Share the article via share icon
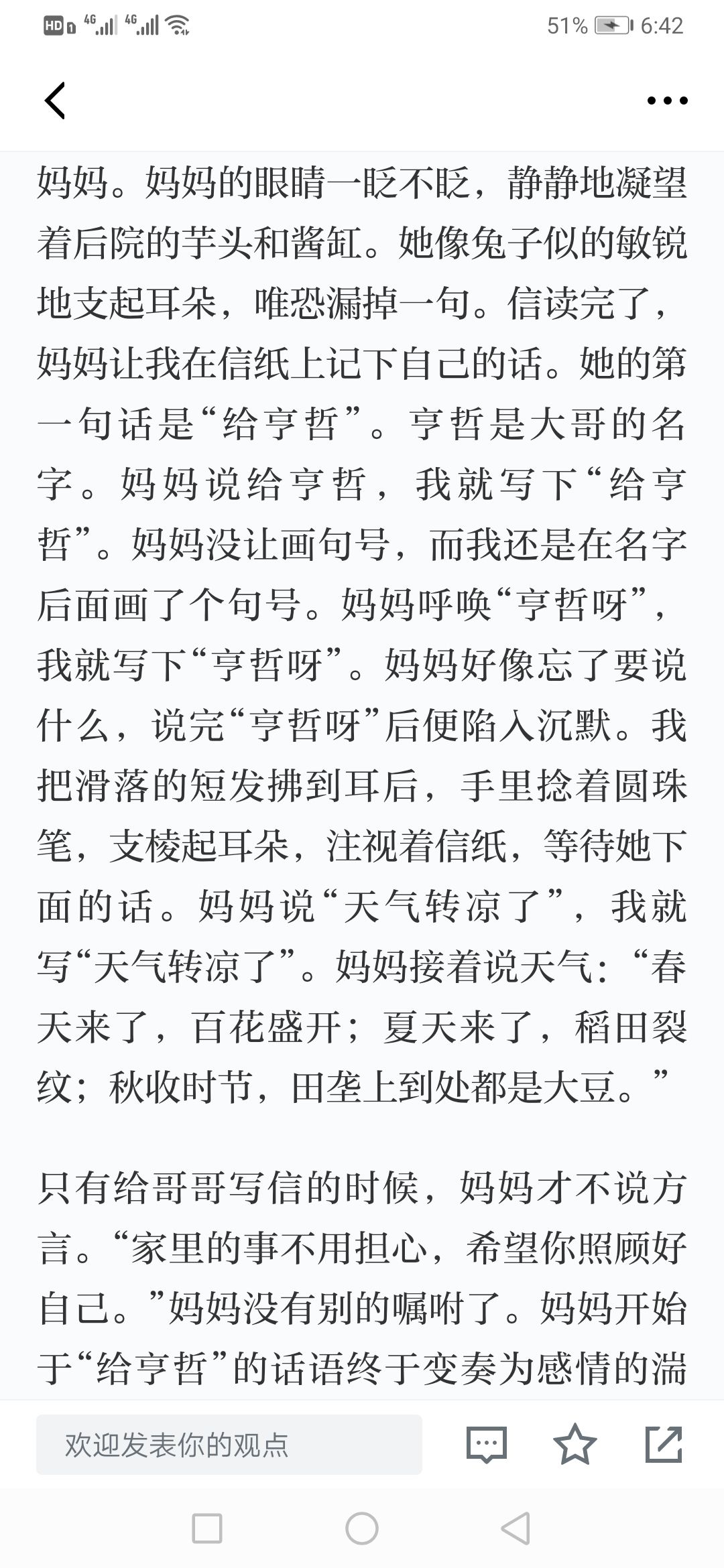This screenshot has width=724, height=1568. [664, 1444]
